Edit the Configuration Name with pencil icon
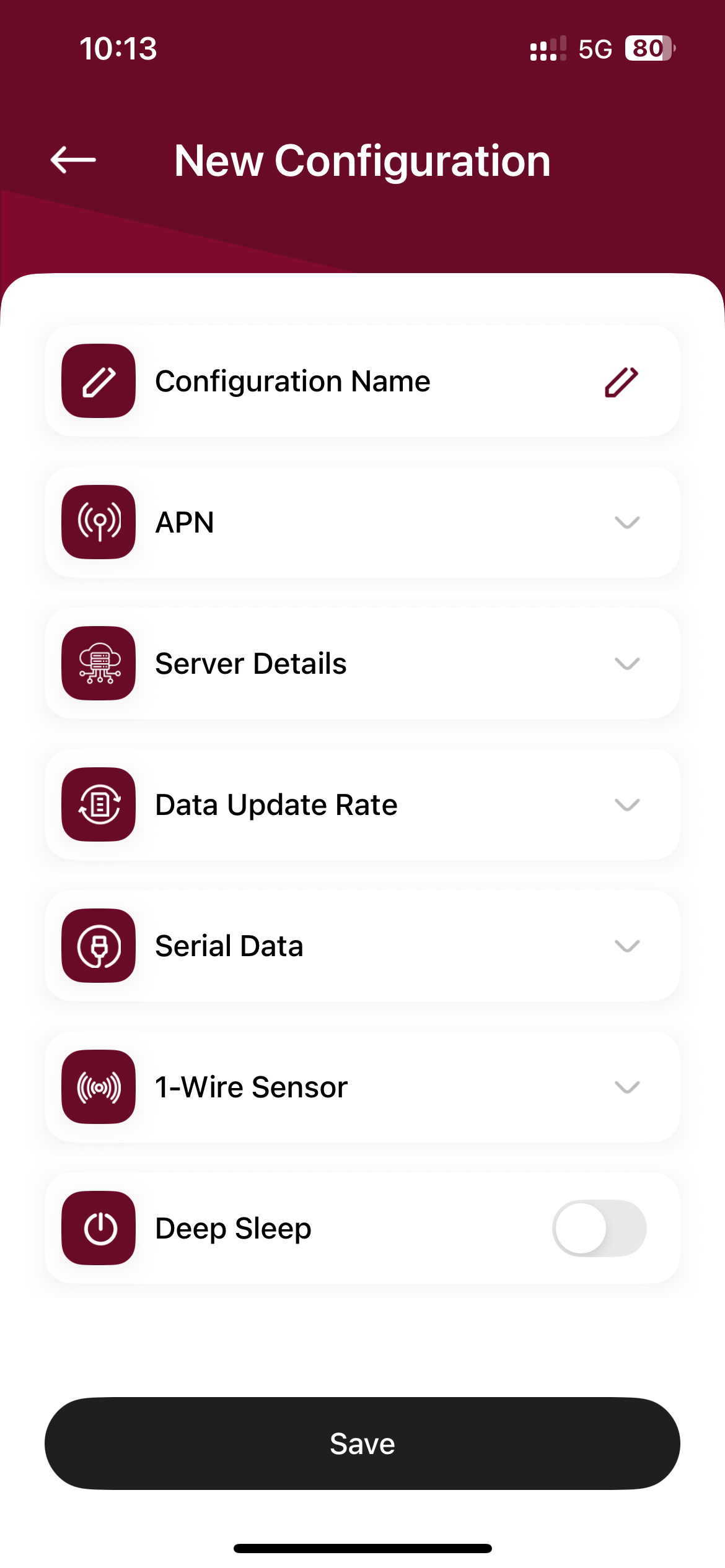The height and width of the screenshot is (1568, 725). (621, 381)
